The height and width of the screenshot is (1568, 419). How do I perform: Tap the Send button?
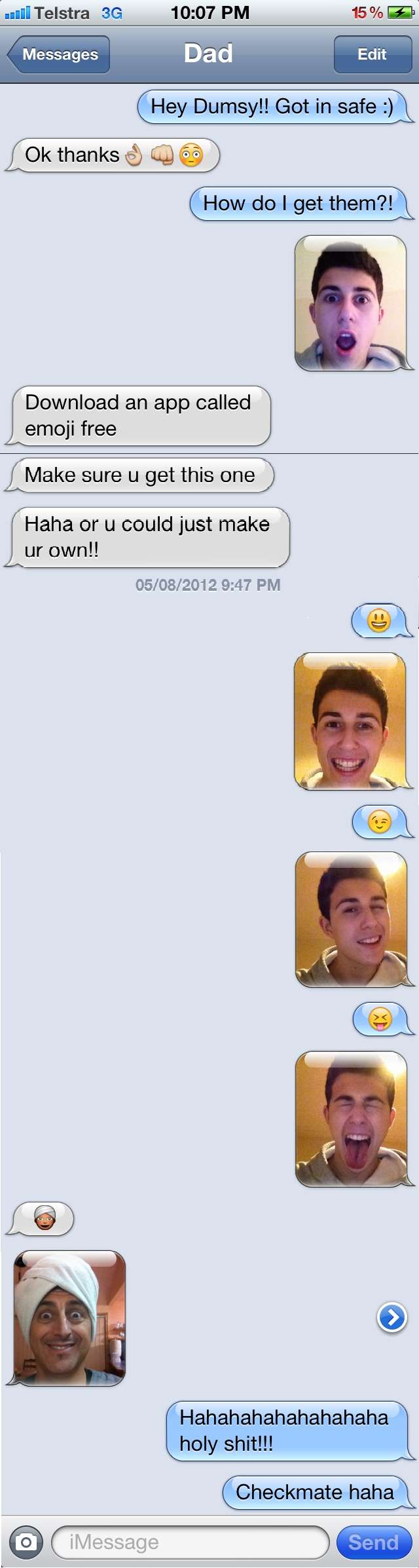(x=373, y=1542)
